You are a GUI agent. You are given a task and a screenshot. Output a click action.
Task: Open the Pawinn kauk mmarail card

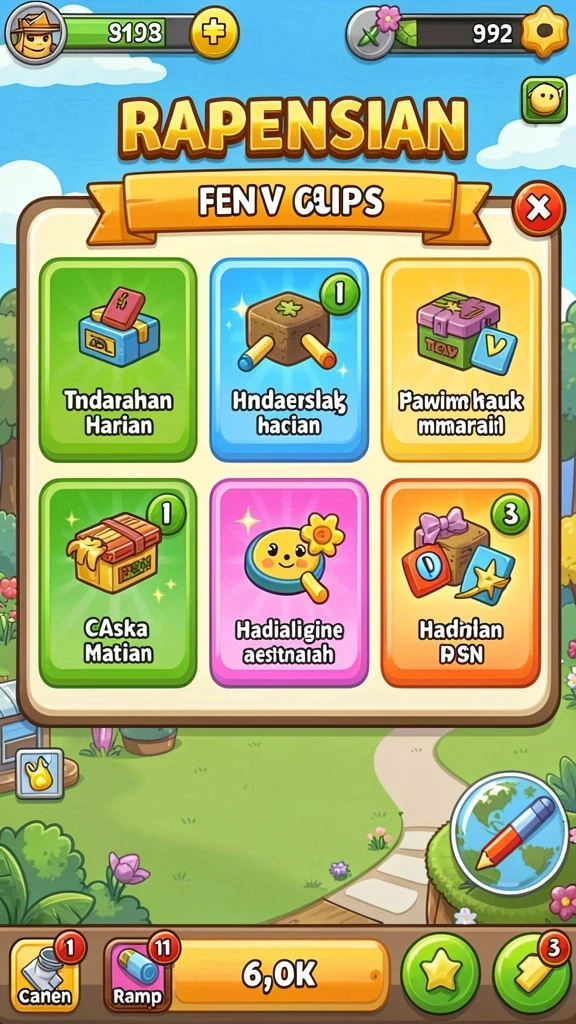pyautogui.click(x=460, y=360)
